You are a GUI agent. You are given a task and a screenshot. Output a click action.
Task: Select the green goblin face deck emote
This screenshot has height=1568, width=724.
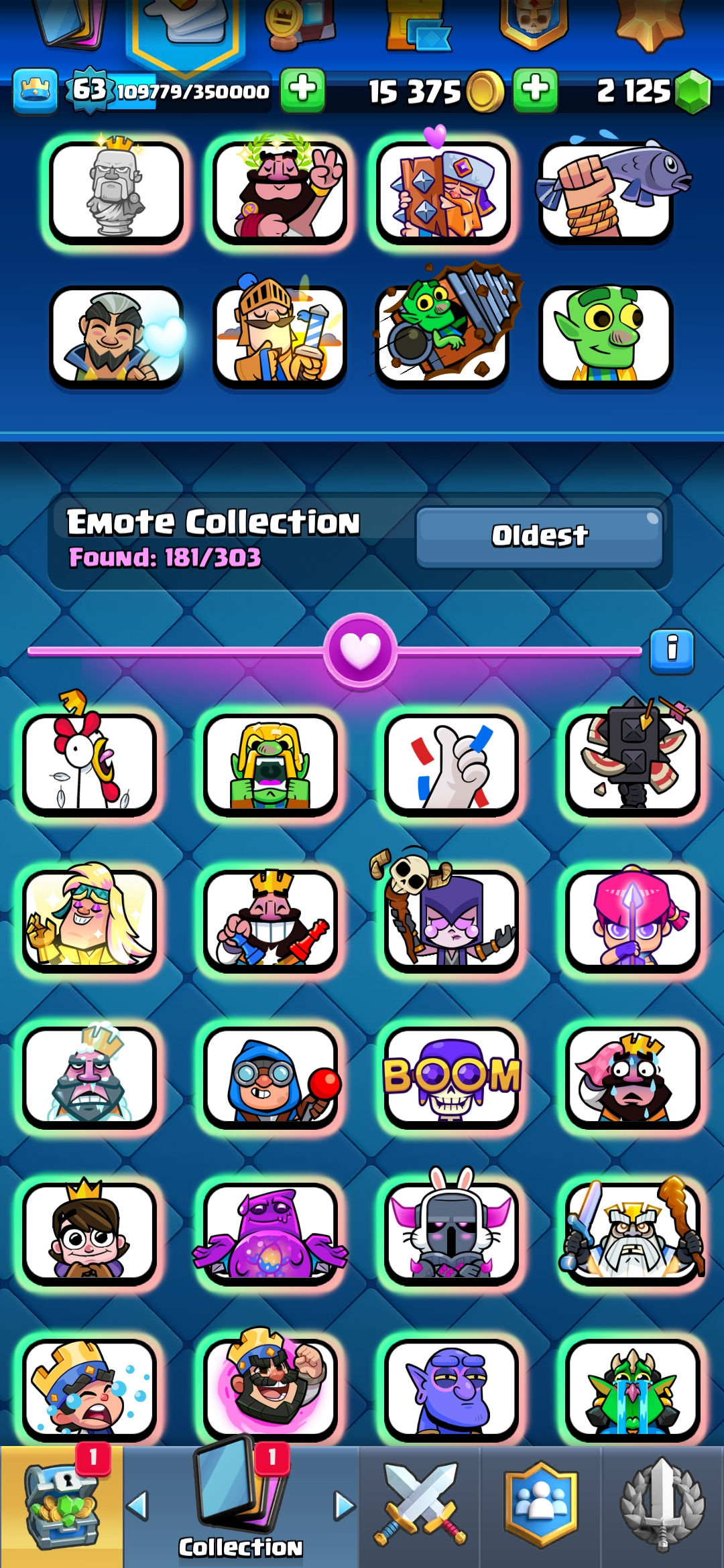(x=605, y=336)
